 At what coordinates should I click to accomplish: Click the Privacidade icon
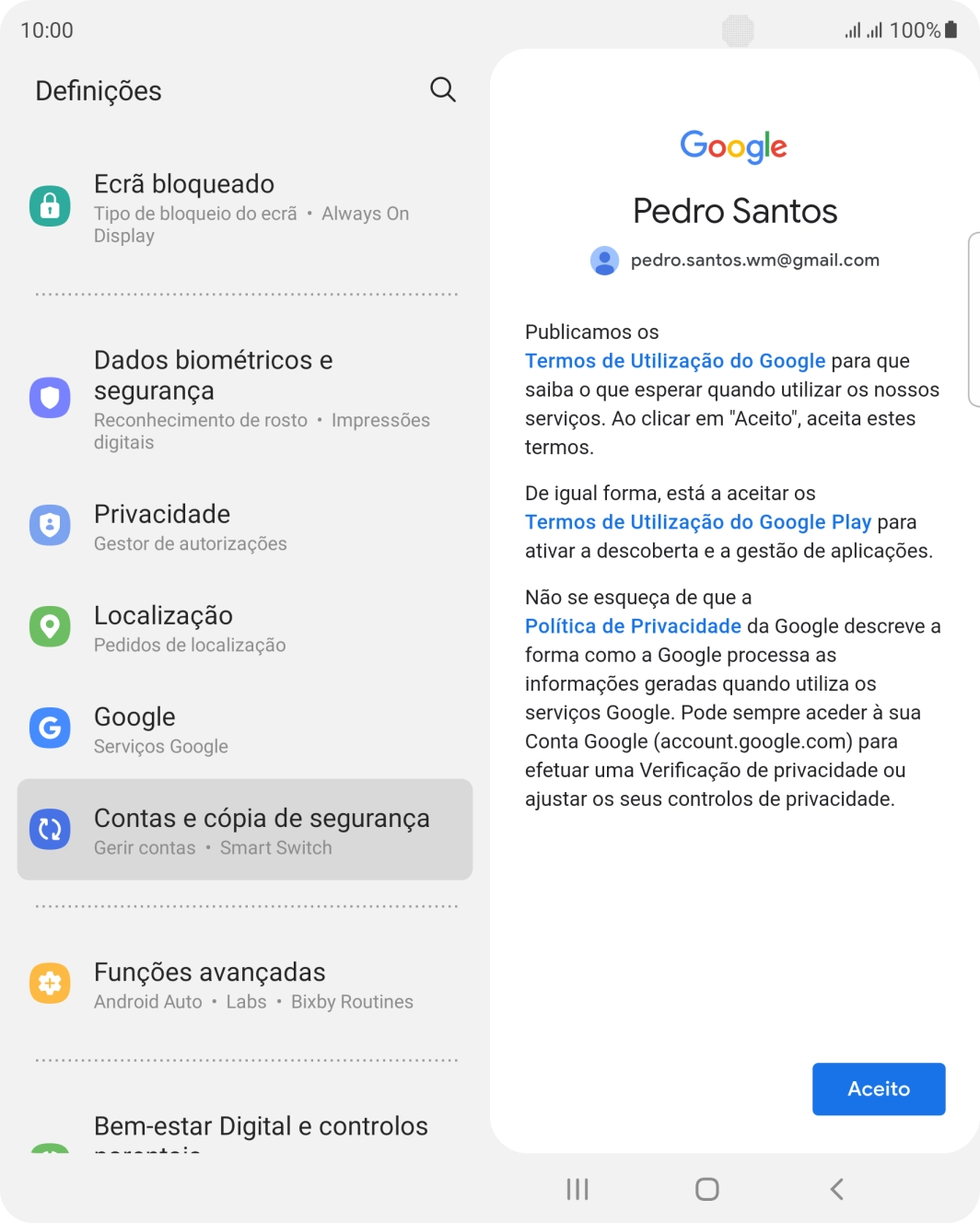click(50, 525)
